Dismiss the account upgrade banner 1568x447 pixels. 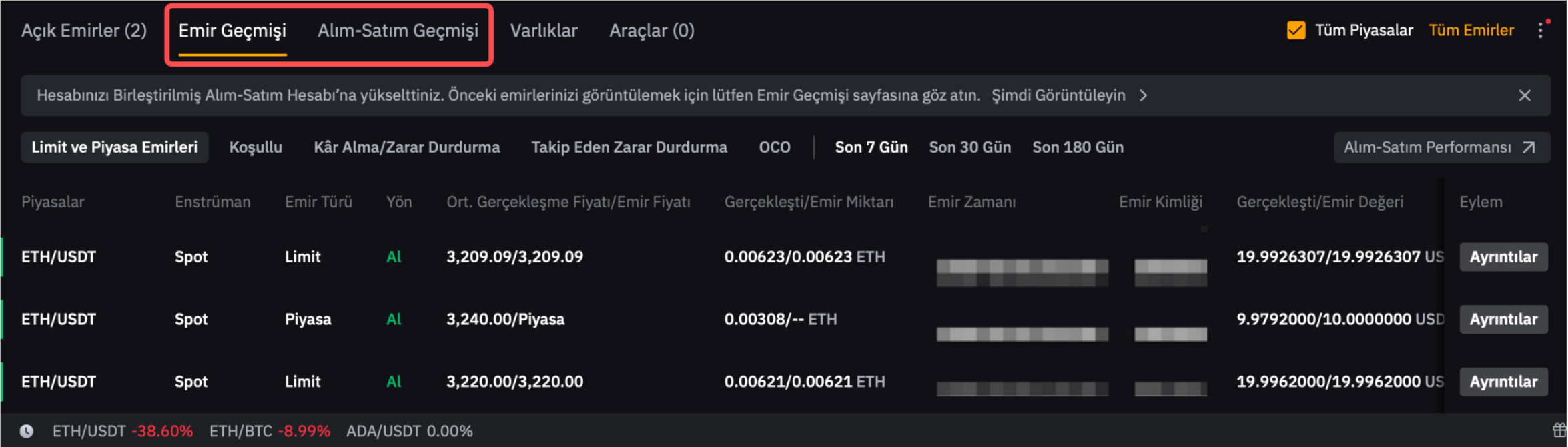coord(1525,95)
